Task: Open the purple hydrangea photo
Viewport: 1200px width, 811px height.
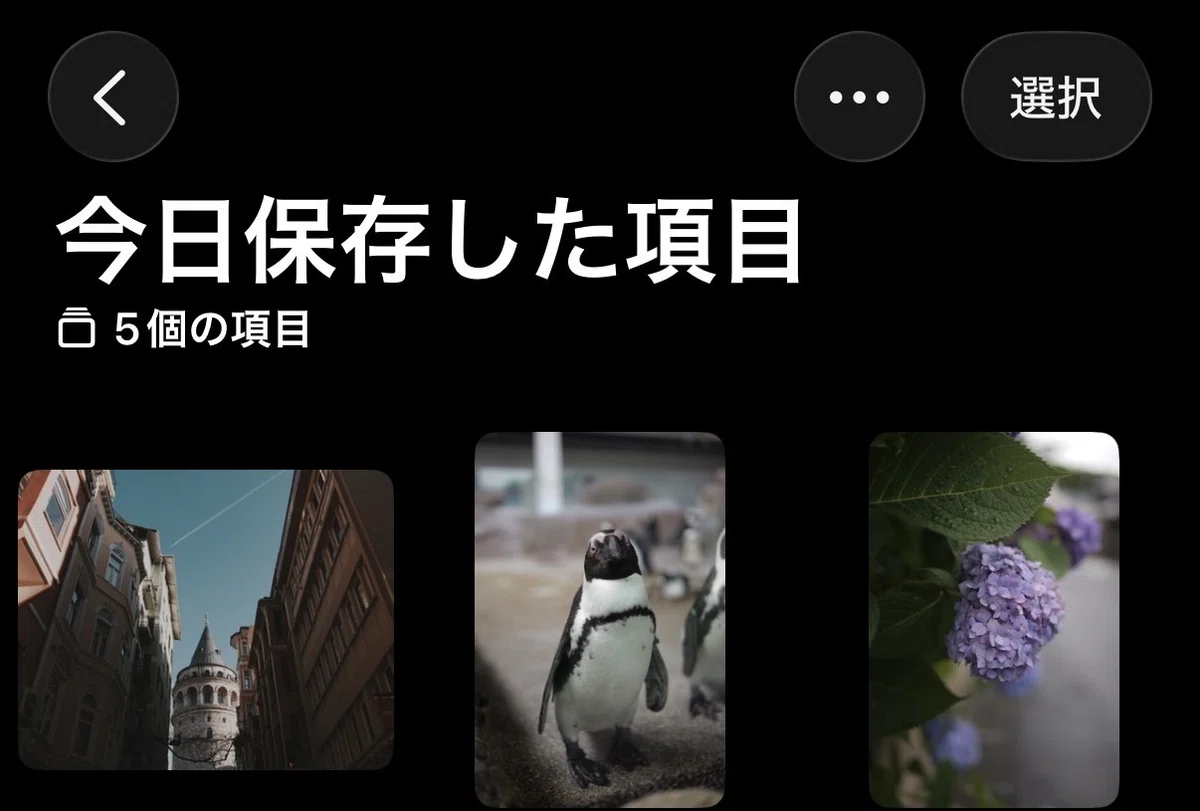Action: point(994,620)
